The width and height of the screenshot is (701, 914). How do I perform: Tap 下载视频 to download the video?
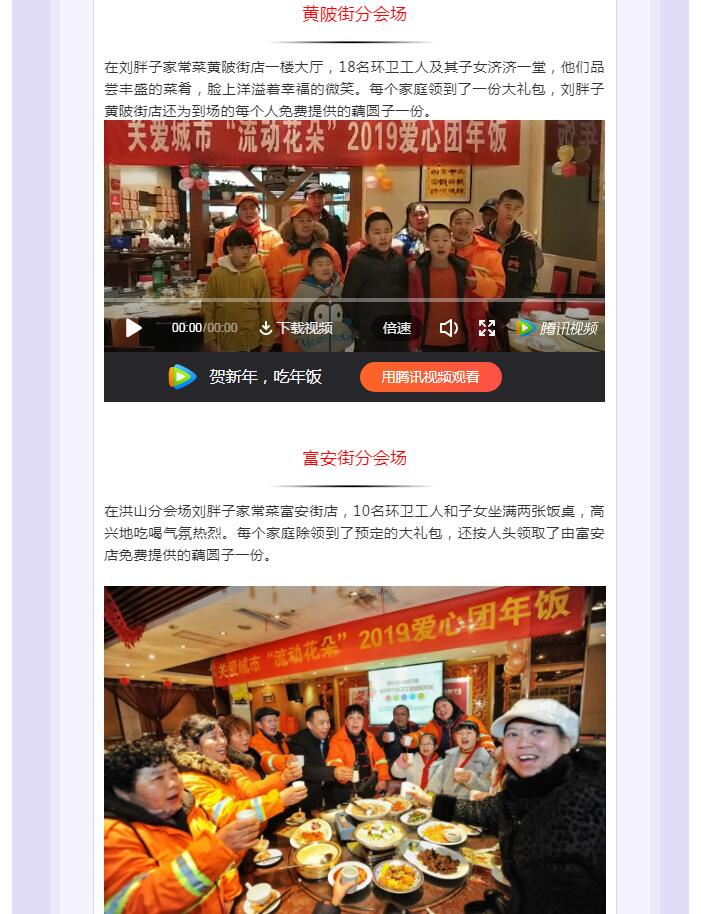(x=296, y=328)
